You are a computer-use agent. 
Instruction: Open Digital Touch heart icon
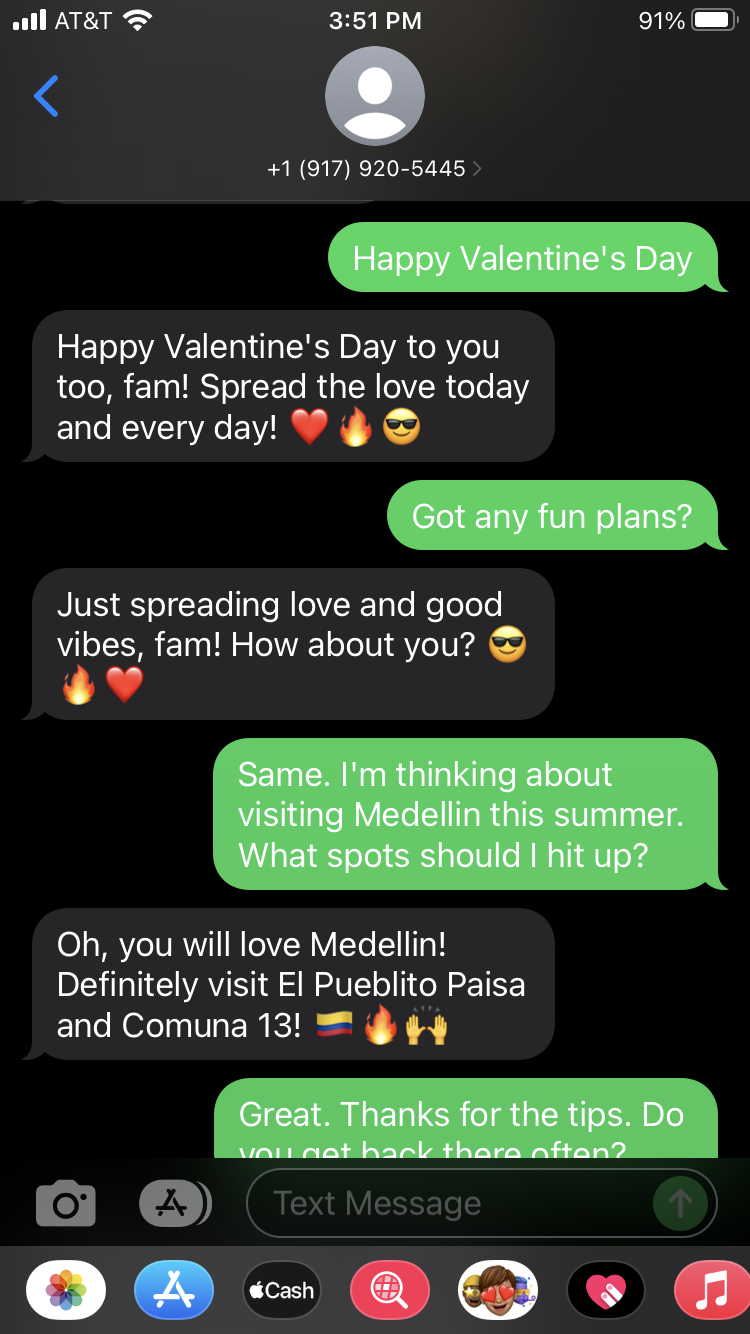606,1291
